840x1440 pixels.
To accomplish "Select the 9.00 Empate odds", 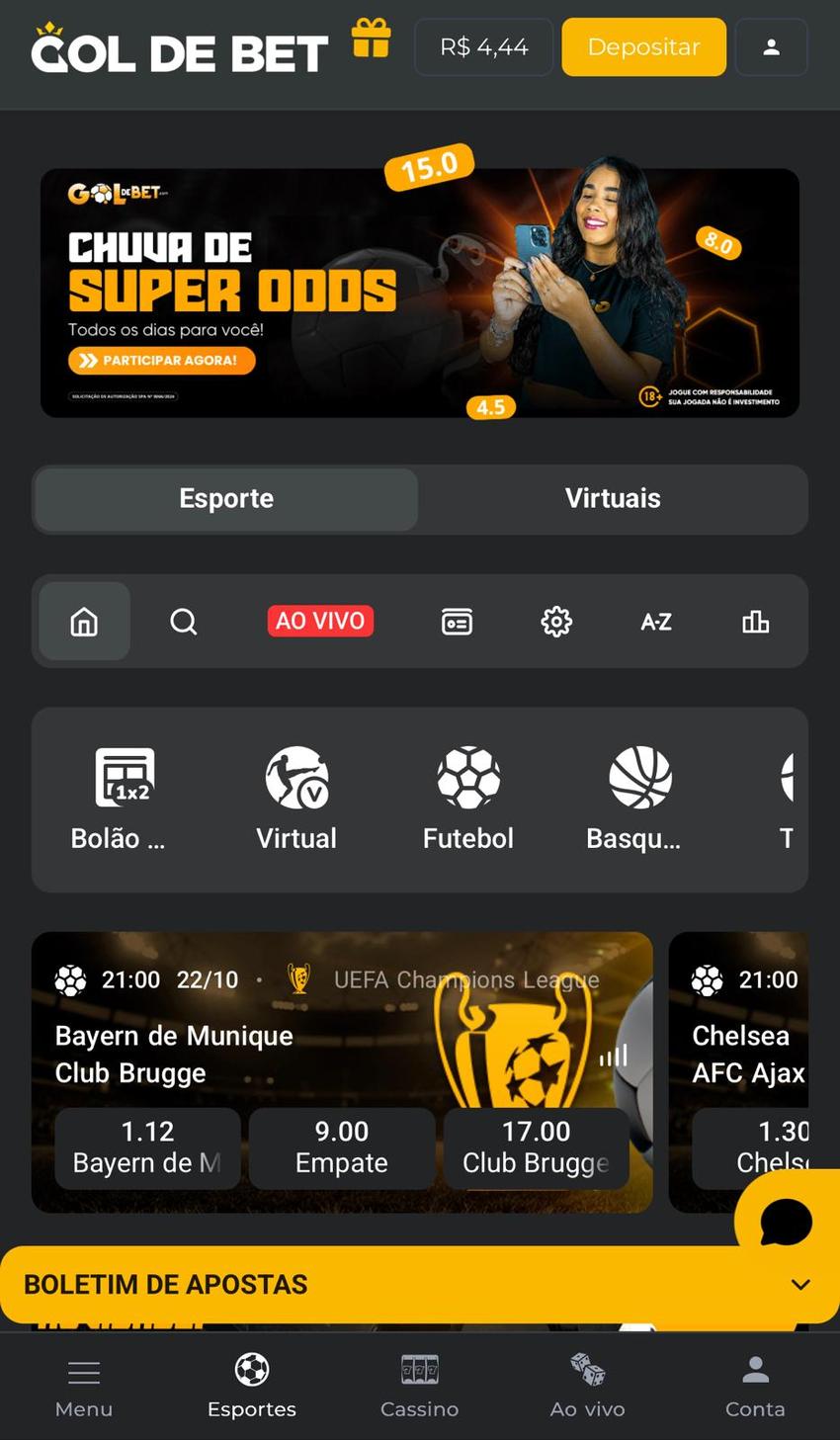I will point(341,1146).
